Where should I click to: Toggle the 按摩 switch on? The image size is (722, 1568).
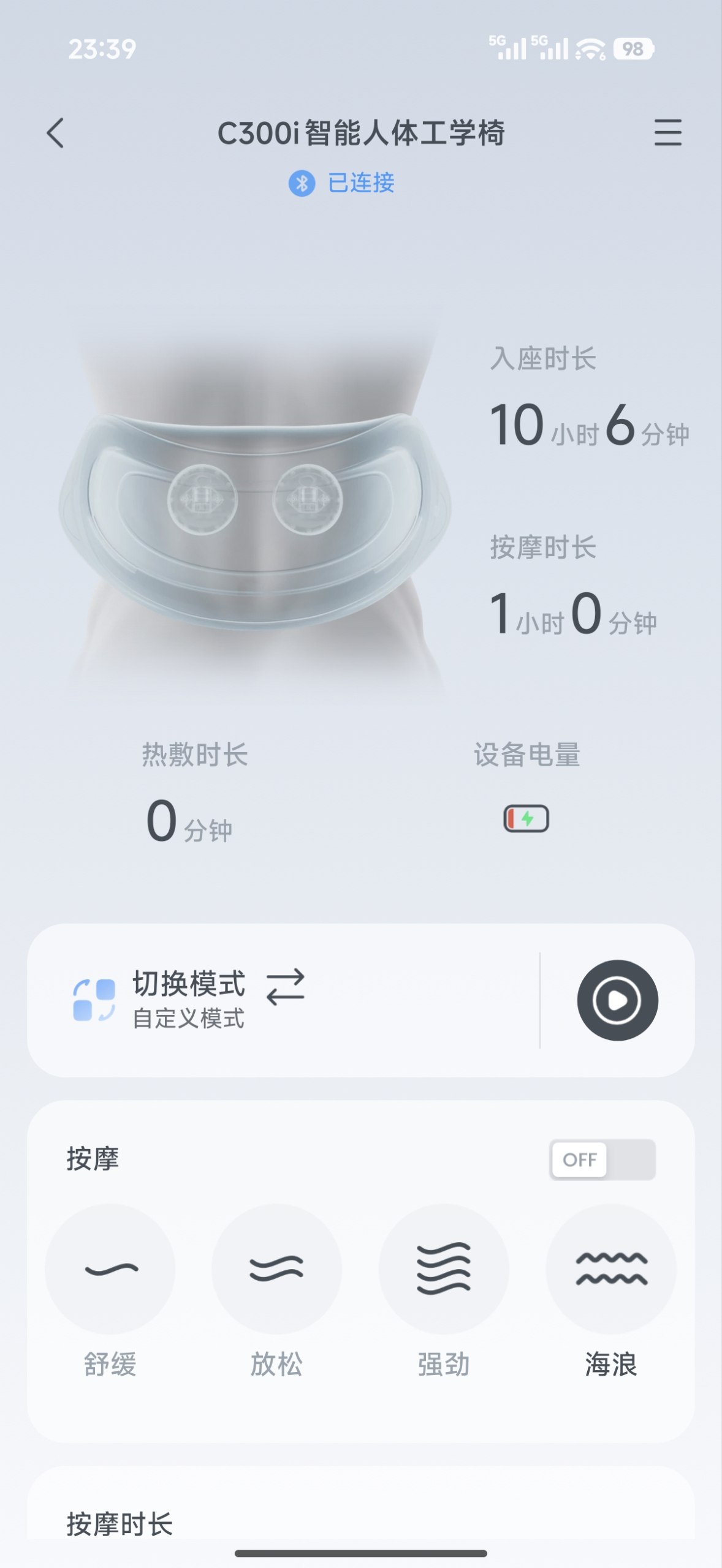(602, 1159)
